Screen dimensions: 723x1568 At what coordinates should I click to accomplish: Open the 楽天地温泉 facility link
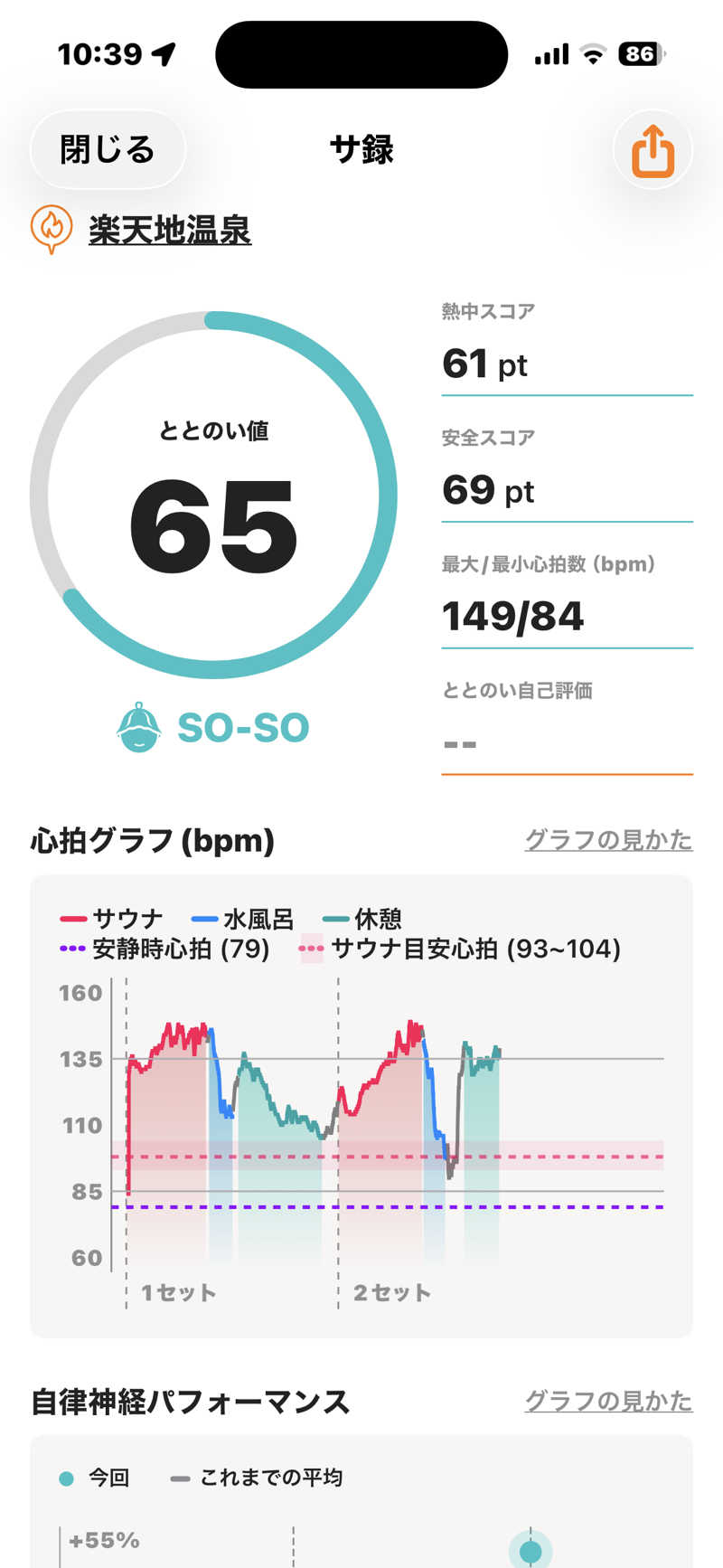(169, 230)
